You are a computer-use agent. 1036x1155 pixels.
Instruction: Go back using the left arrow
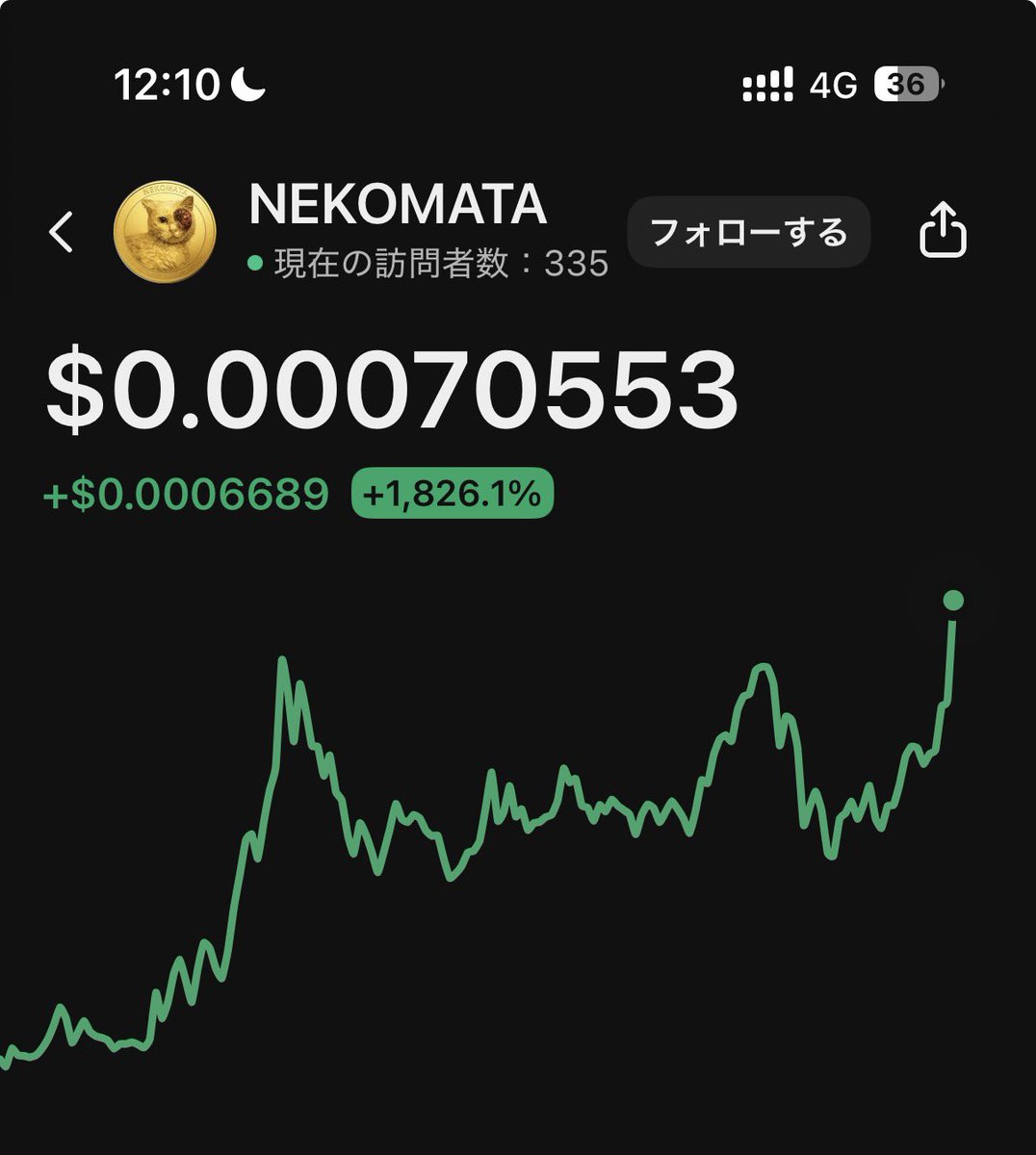point(62,232)
